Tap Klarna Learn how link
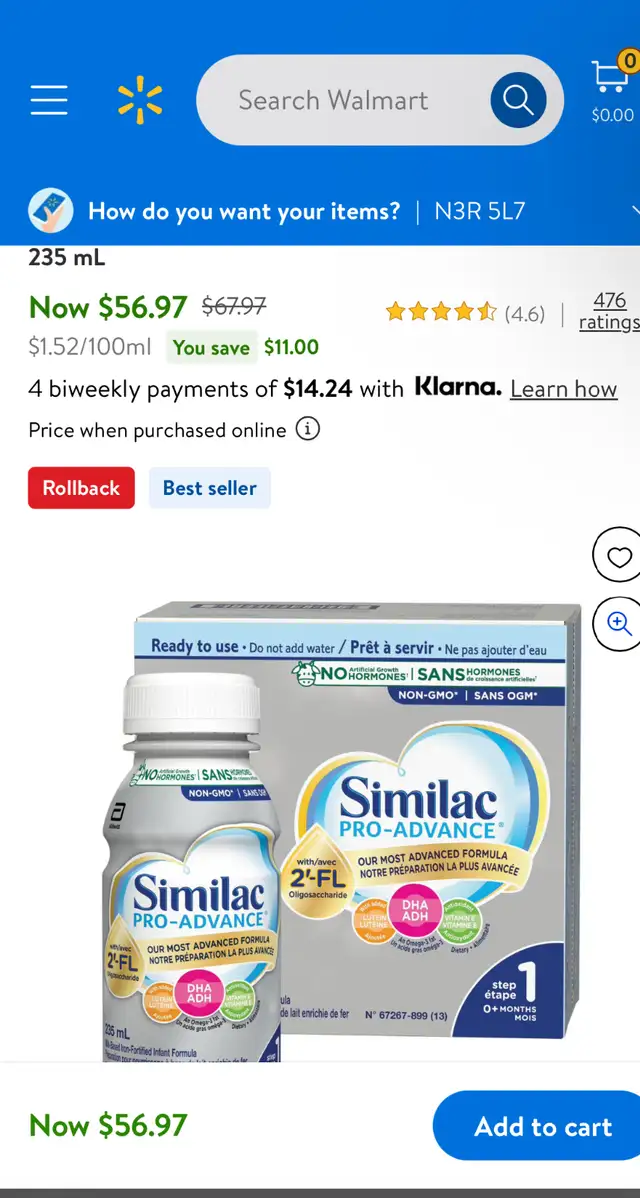This screenshot has width=640, height=1198. tap(564, 389)
